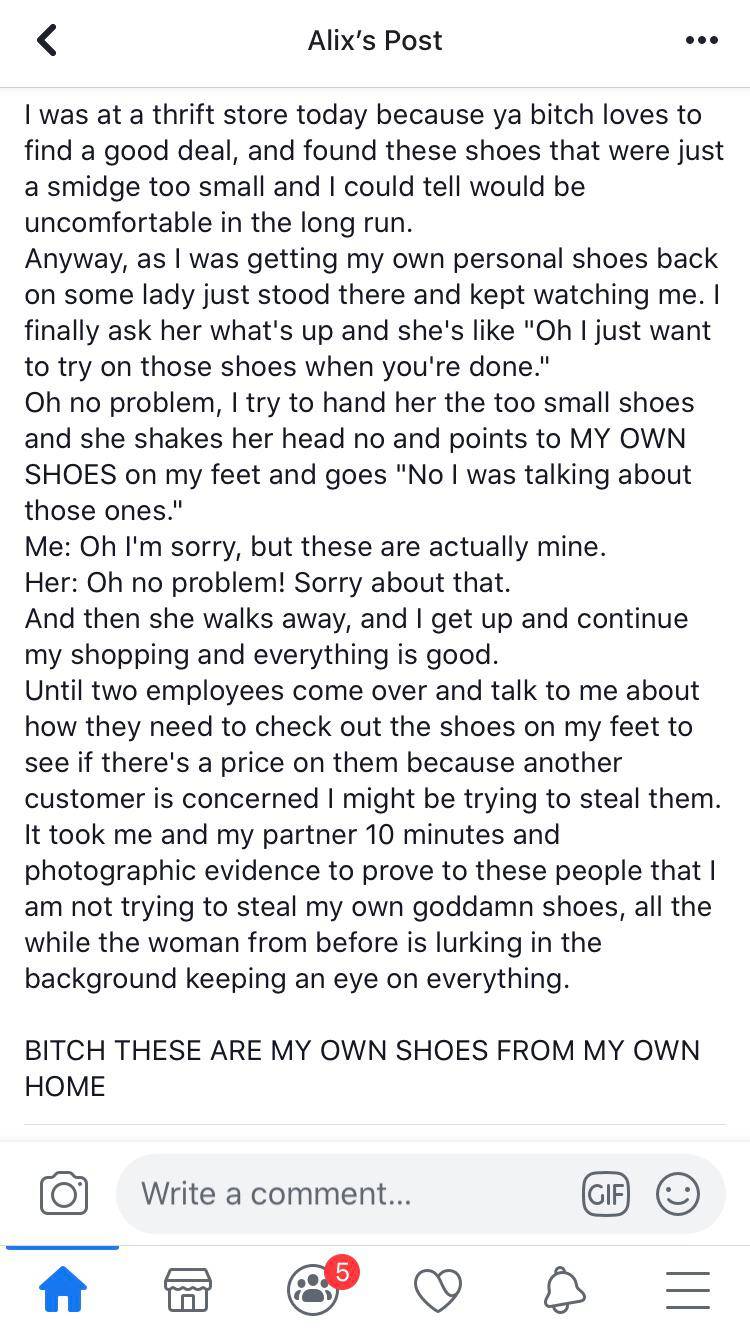750x1334 pixels.
Task: Switch to the Dating heart tab
Action: click(438, 1290)
